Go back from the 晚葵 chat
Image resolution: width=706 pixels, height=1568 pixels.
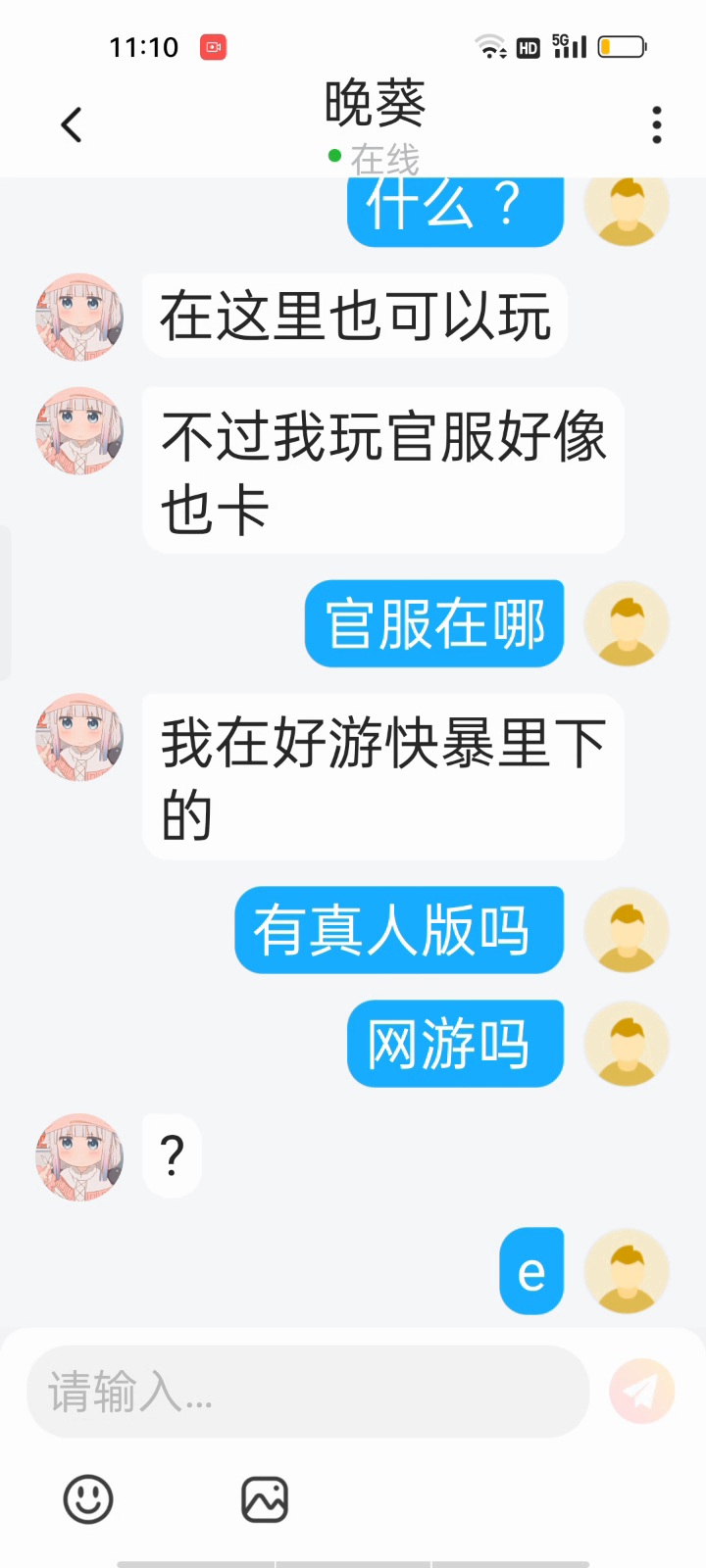[72, 125]
